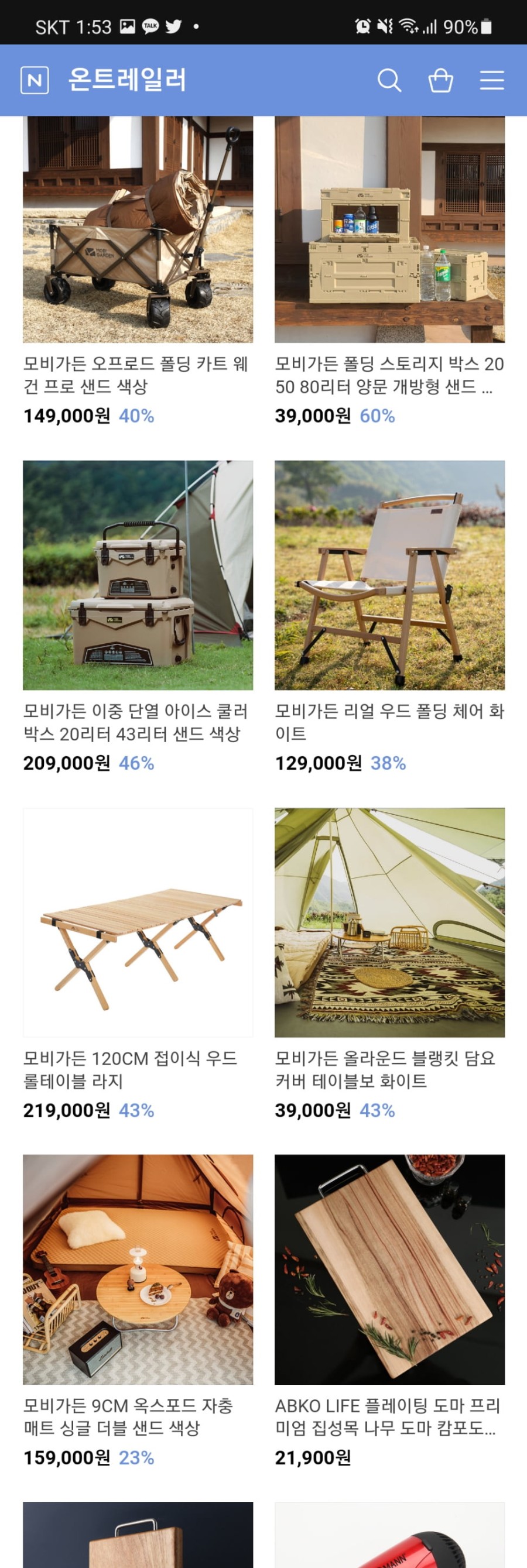
Task: Open the 120CM 접이식 우드 롤테이블 product
Action: [138, 922]
